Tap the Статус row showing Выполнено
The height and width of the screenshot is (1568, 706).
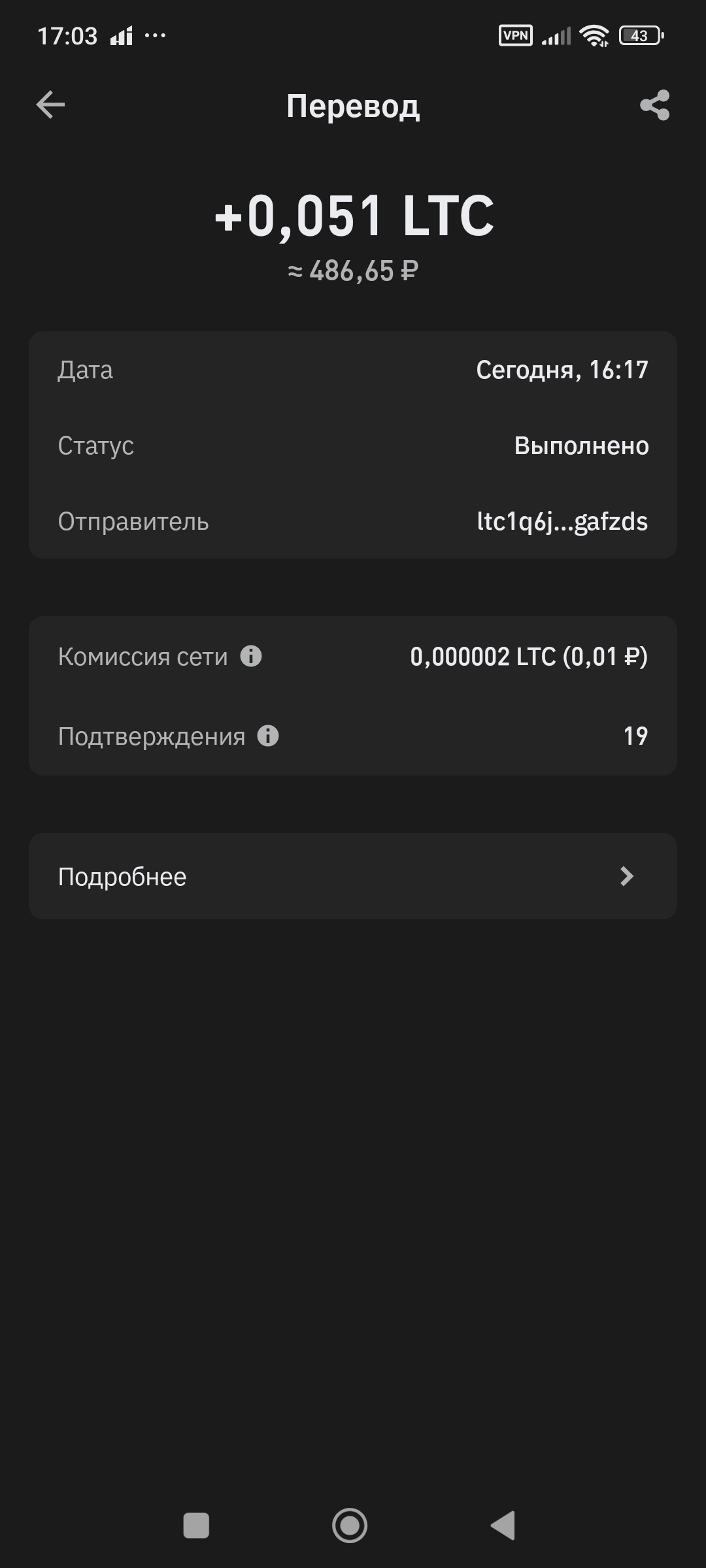point(353,446)
